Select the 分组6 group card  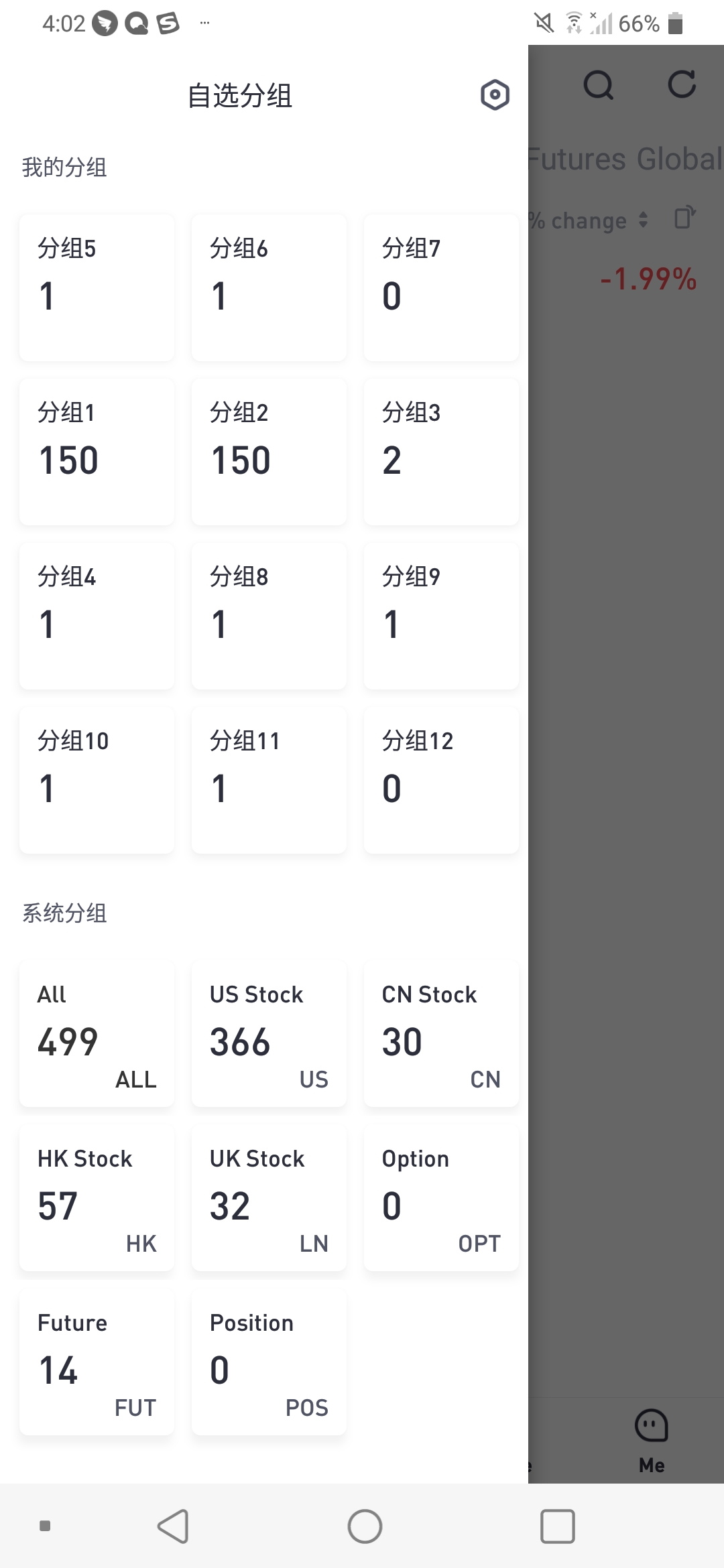[x=269, y=287]
